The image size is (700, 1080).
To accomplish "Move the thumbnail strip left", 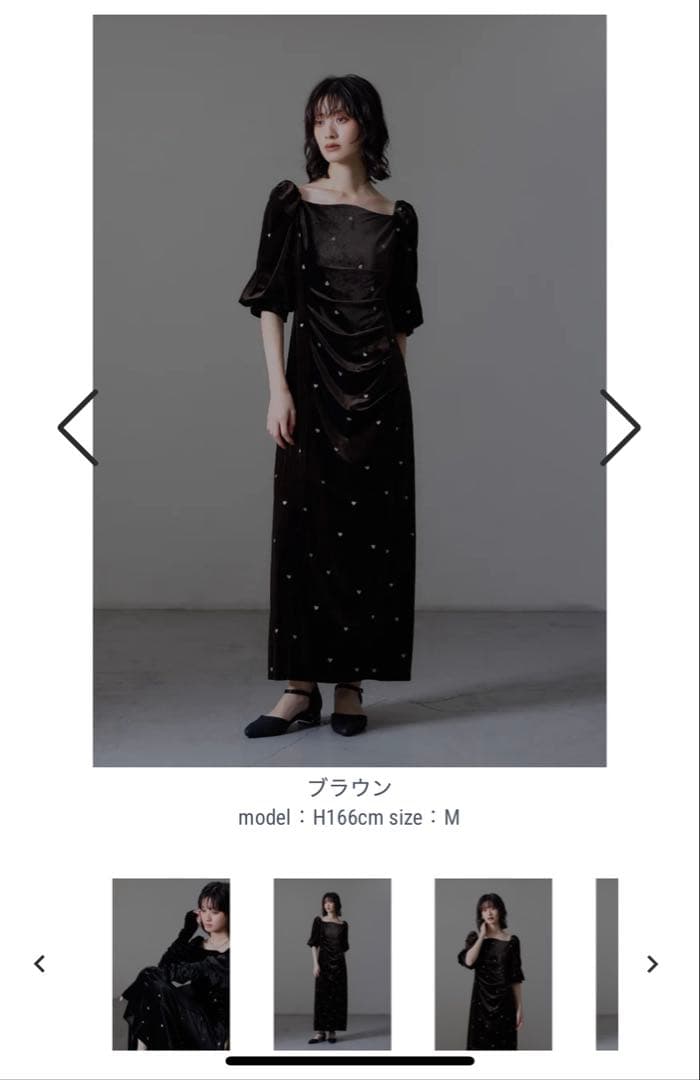I will [40, 964].
